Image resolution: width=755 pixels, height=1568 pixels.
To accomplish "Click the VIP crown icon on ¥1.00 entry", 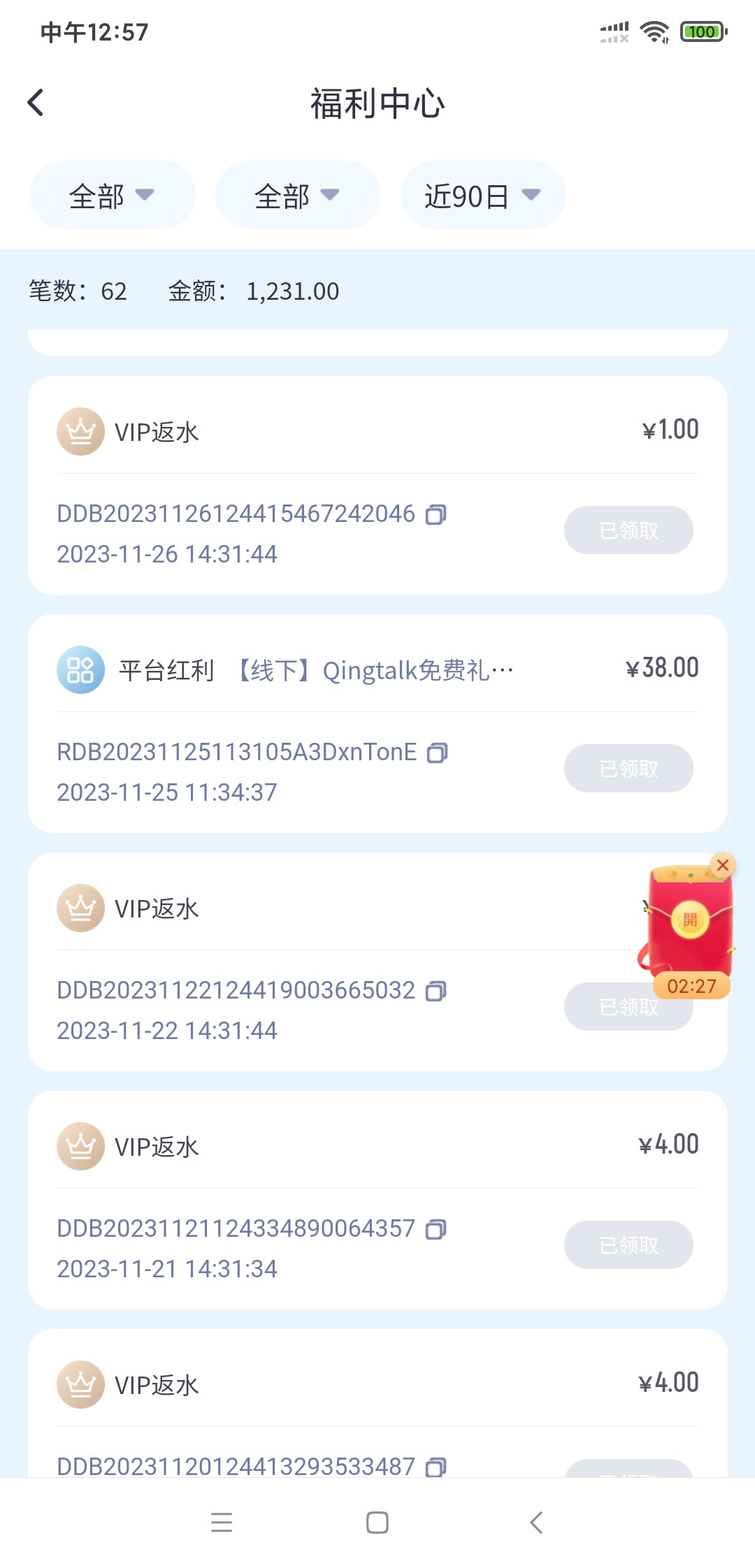I will coord(80,431).
